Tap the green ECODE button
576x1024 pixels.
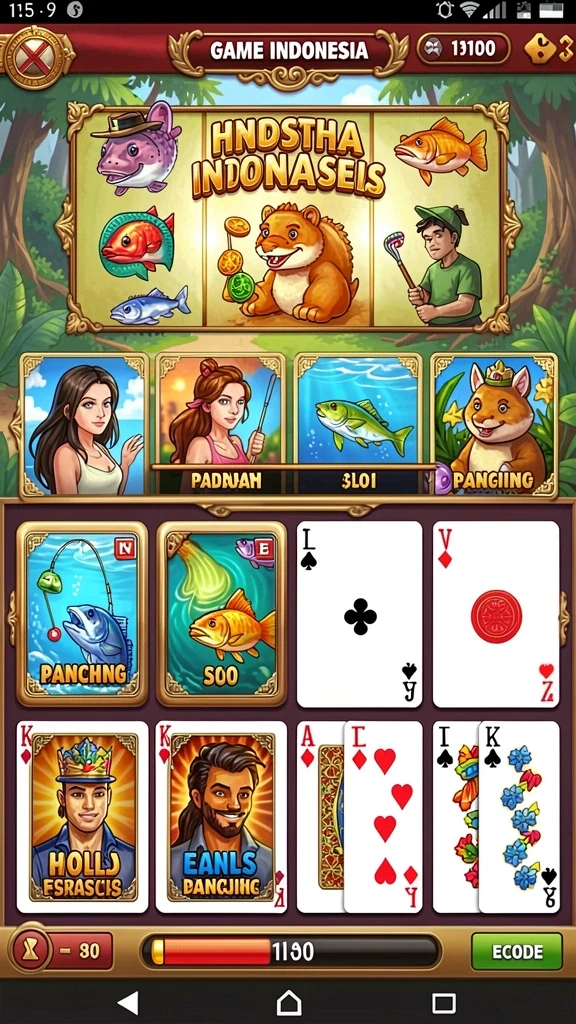517,951
